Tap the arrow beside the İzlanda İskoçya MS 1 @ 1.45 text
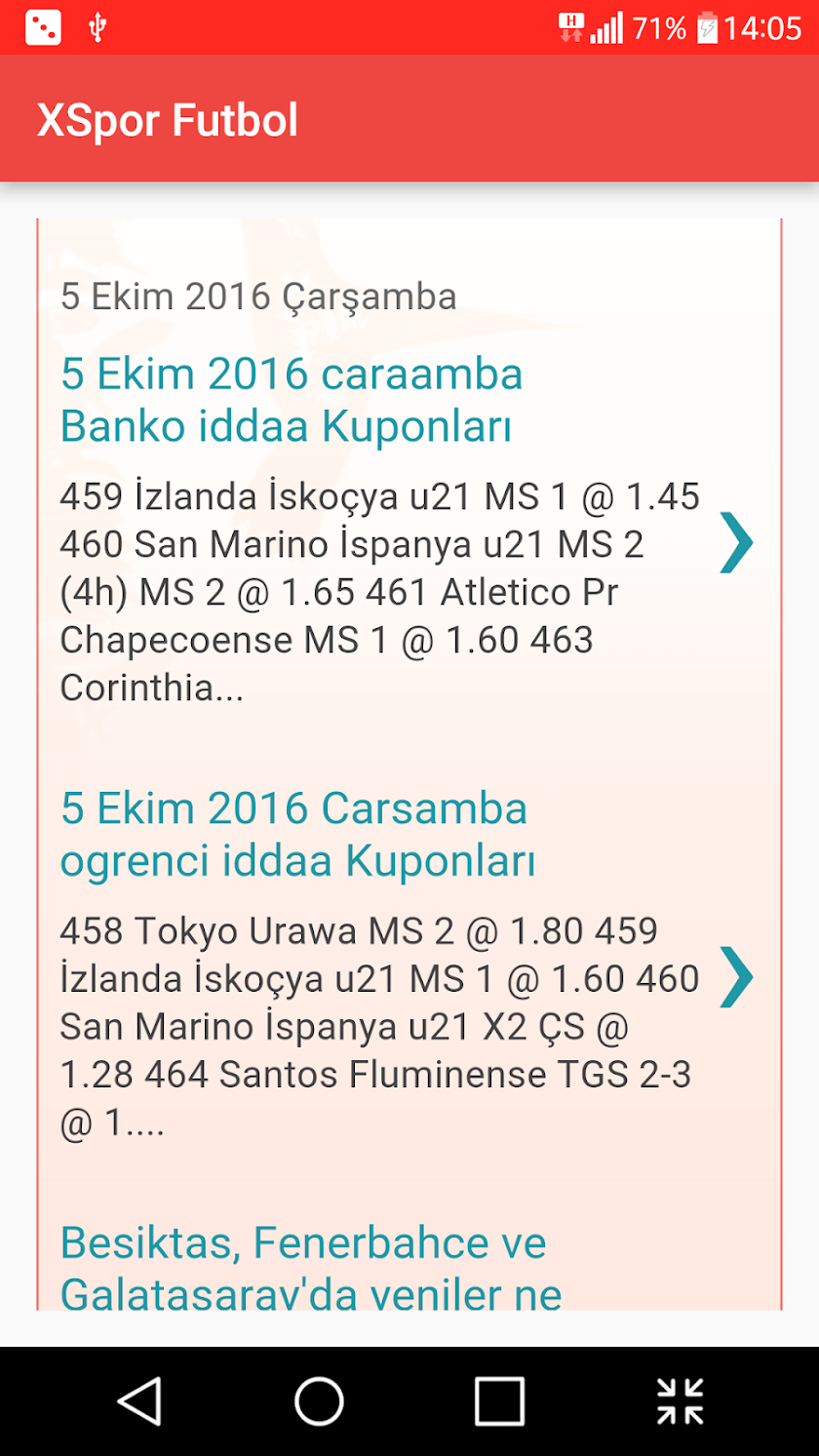Screen dimensions: 819x1456 pyautogui.click(x=736, y=542)
